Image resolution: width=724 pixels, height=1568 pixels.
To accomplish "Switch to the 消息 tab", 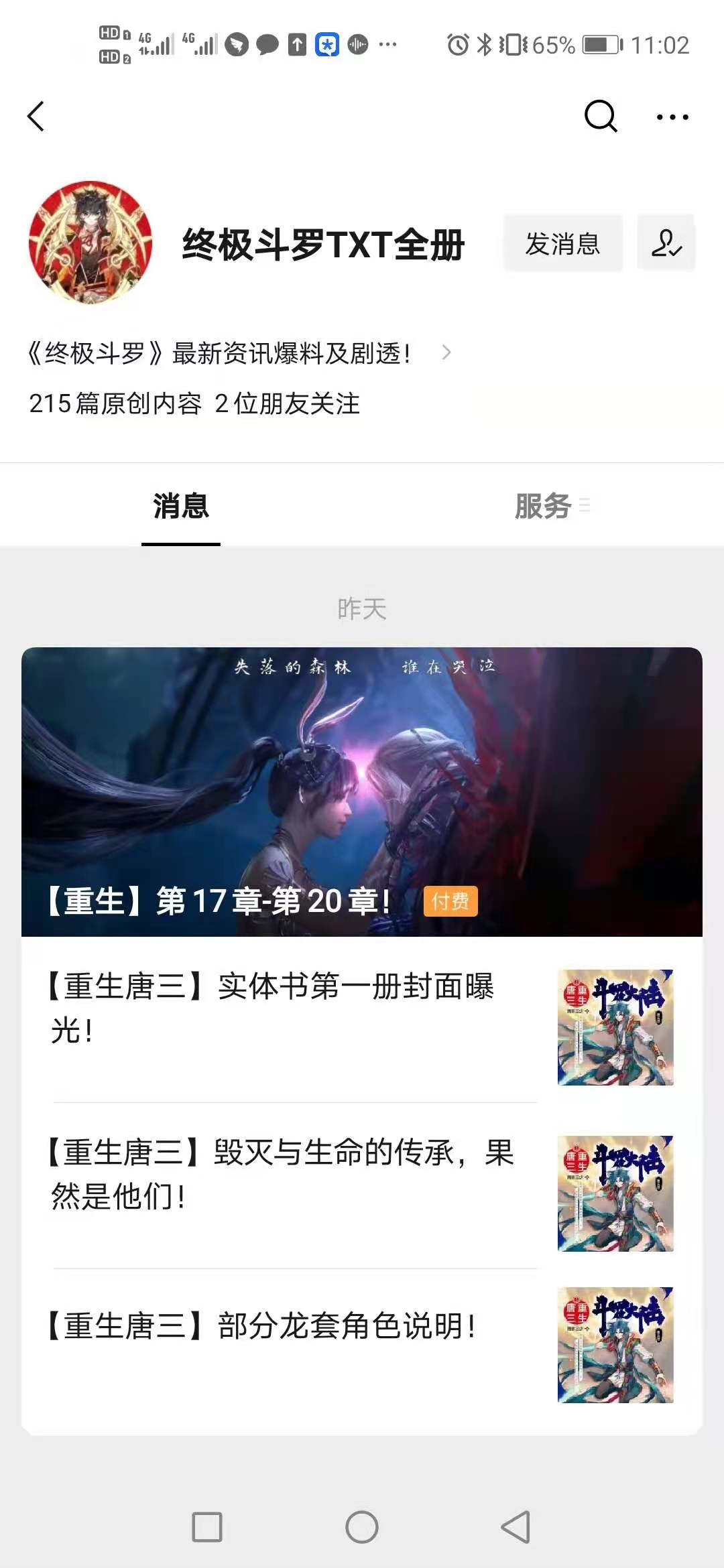I will pyautogui.click(x=181, y=506).
